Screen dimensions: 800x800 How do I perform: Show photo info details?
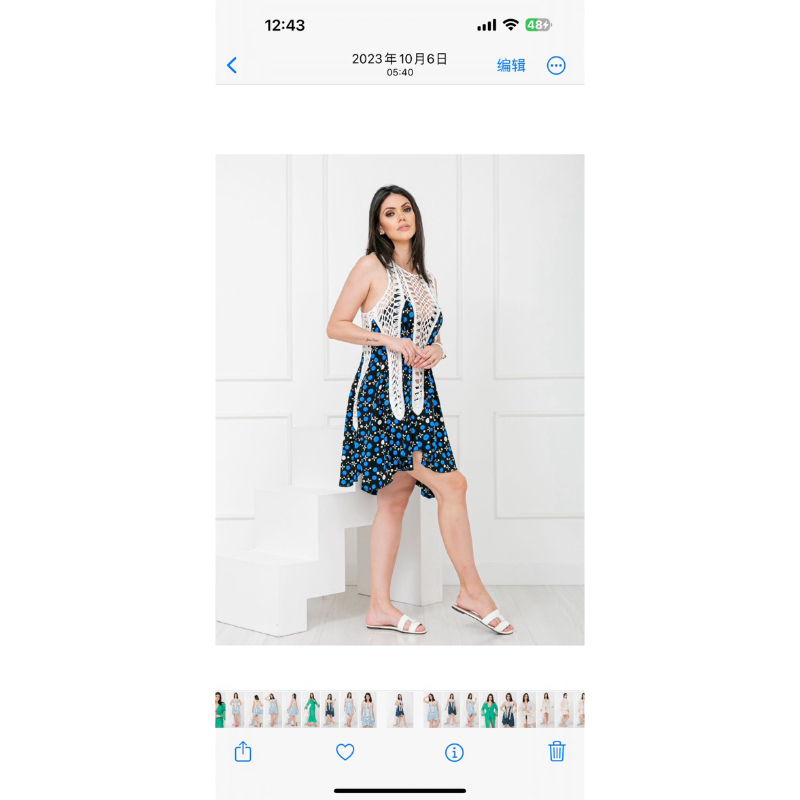coord(454,753)
